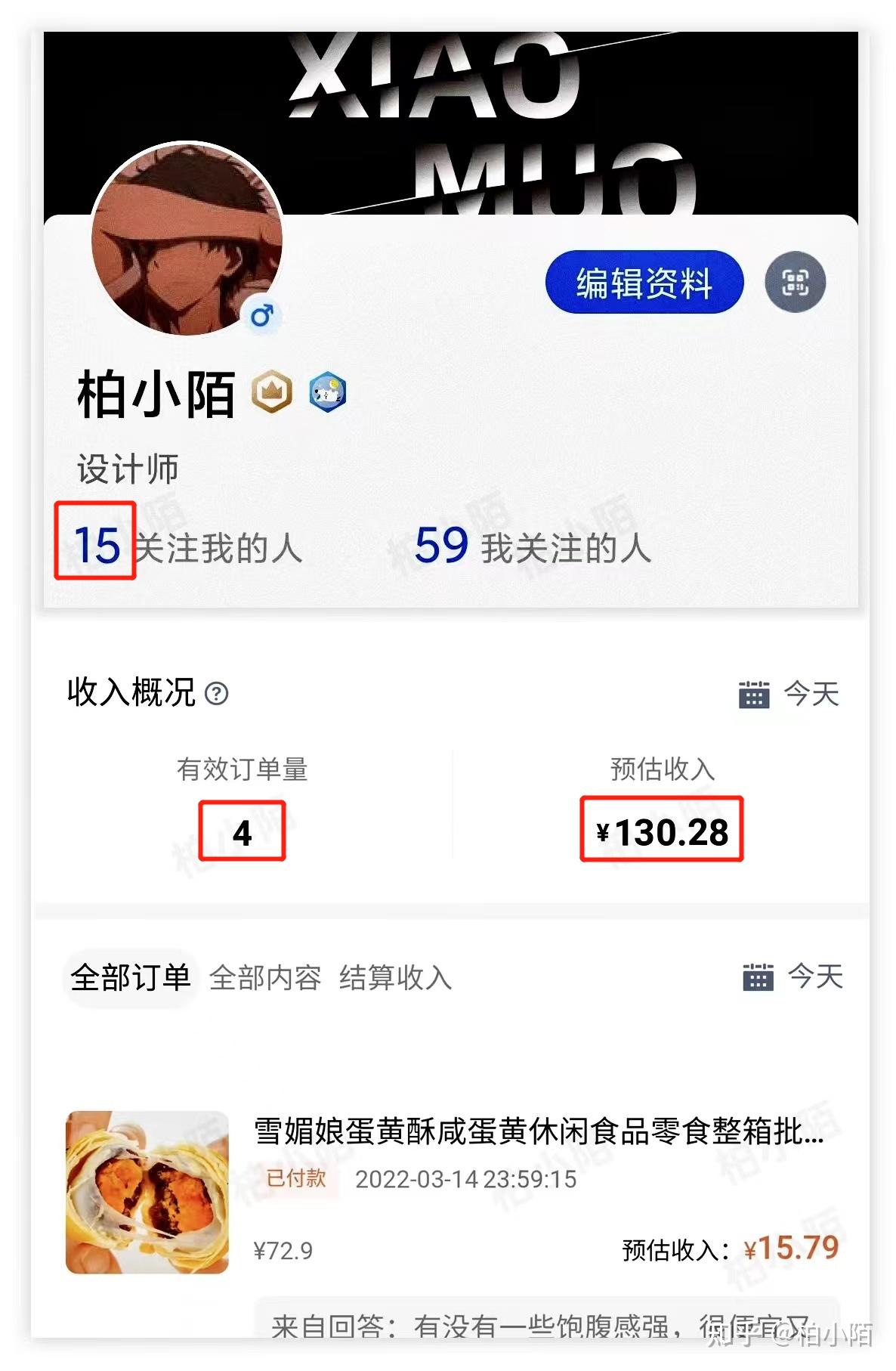
Task: Change the order list date filter 今天
Action: click(x=793, y=976)
